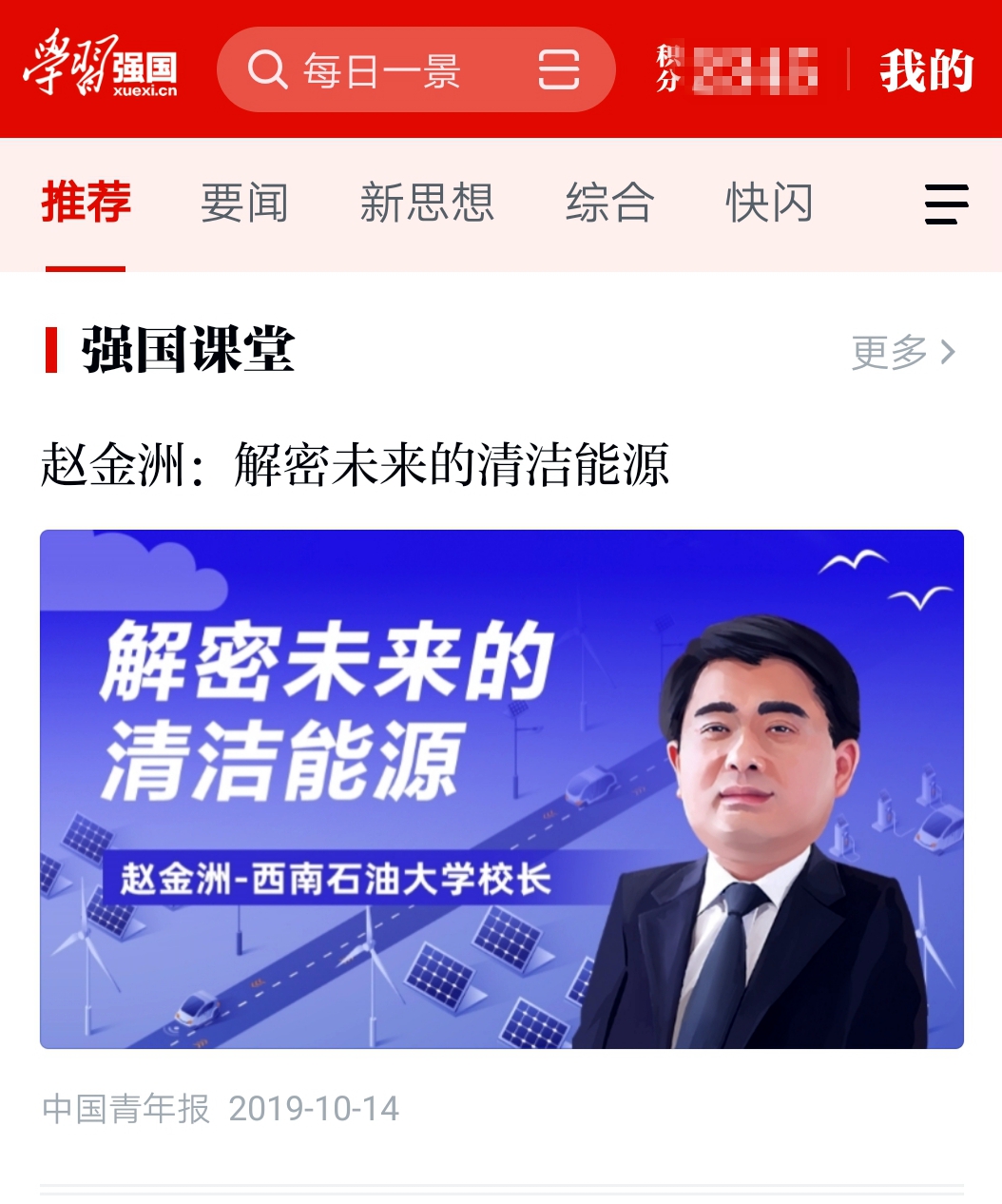
Task: Tap the scan icon in search bar
Action: pos(558,70)
